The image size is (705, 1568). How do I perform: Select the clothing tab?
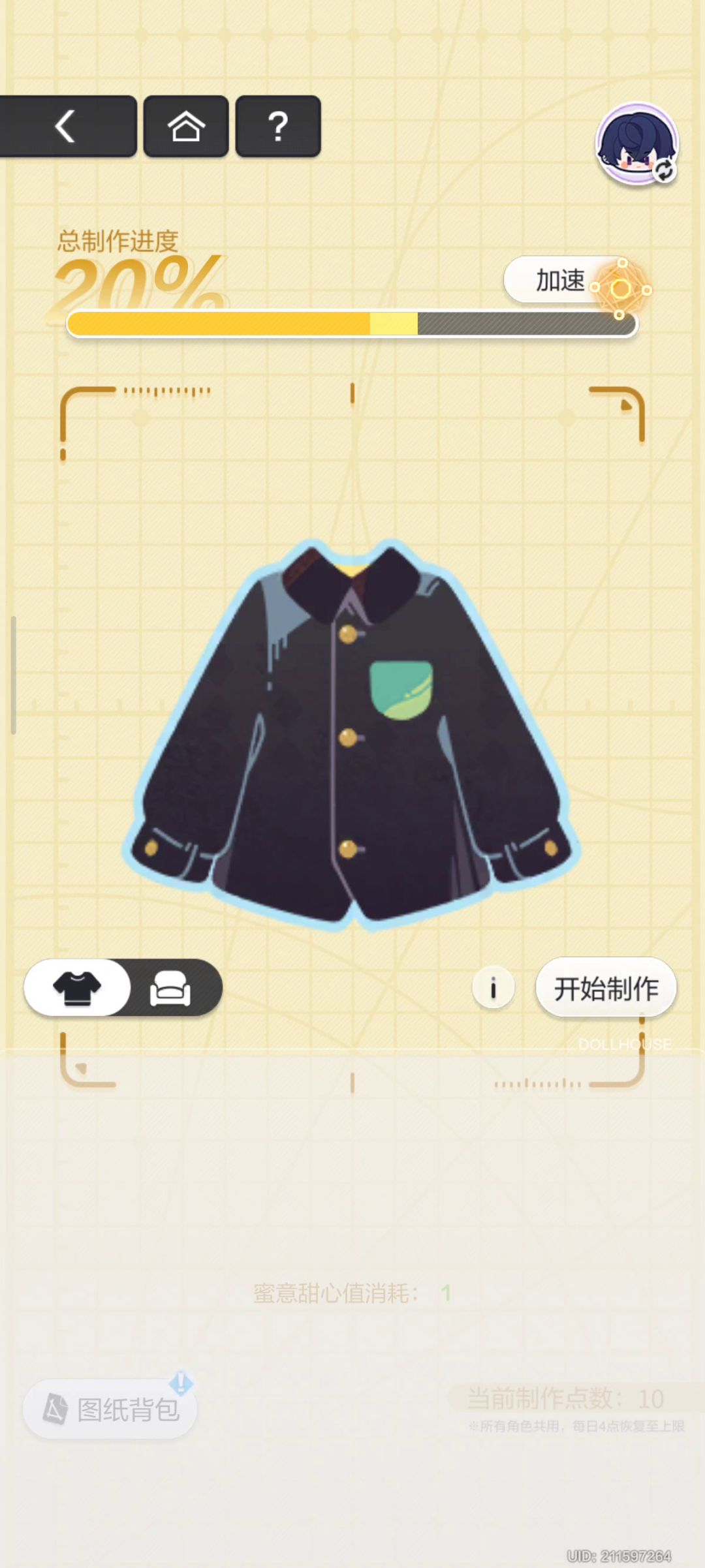pyautogui.click(x=77, y=987)
